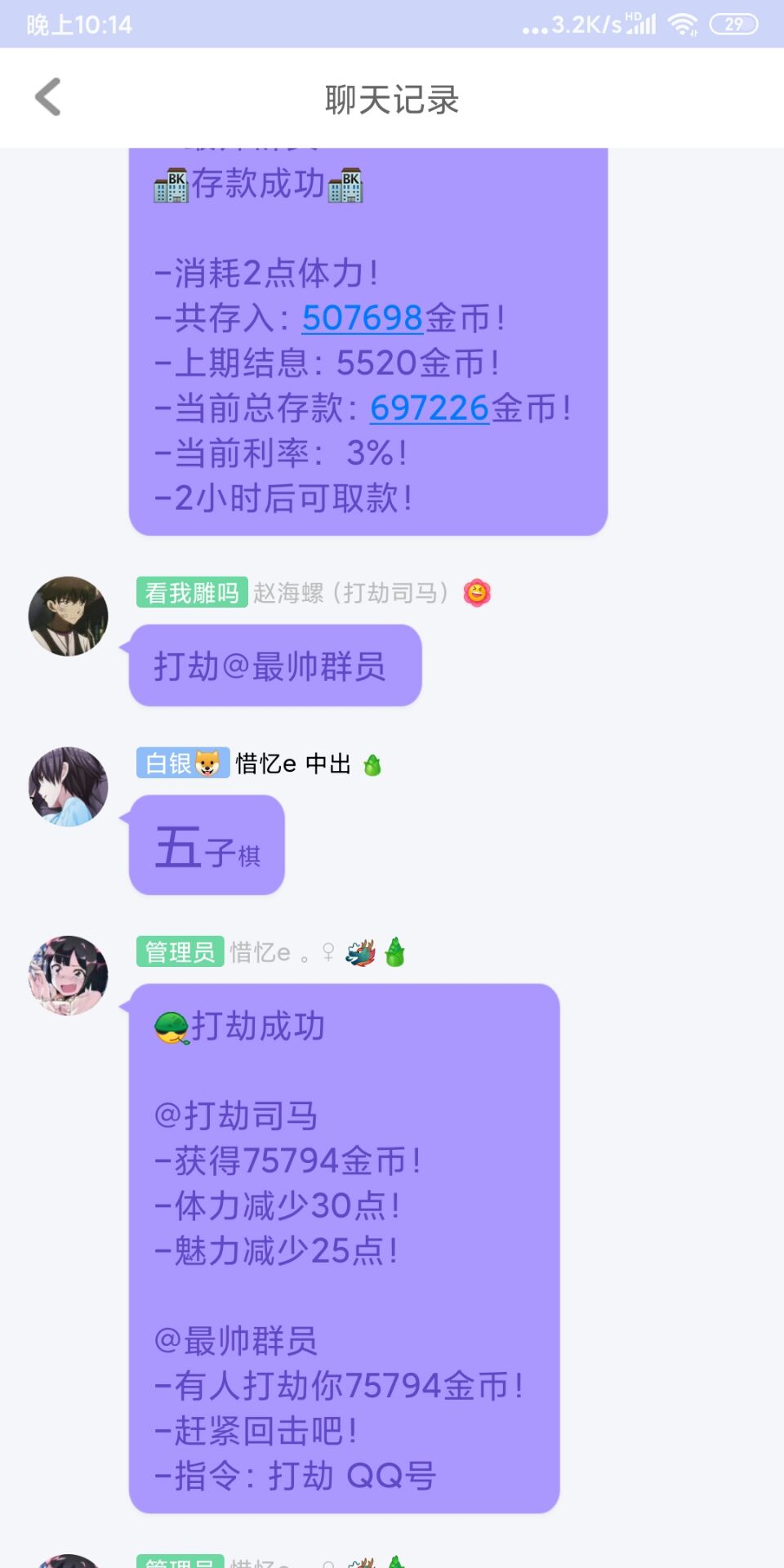The height and width of the screenshot is (1568, 784).
Task: Open 惜忆e 中出's profile avatar
Action: (69, 786)
